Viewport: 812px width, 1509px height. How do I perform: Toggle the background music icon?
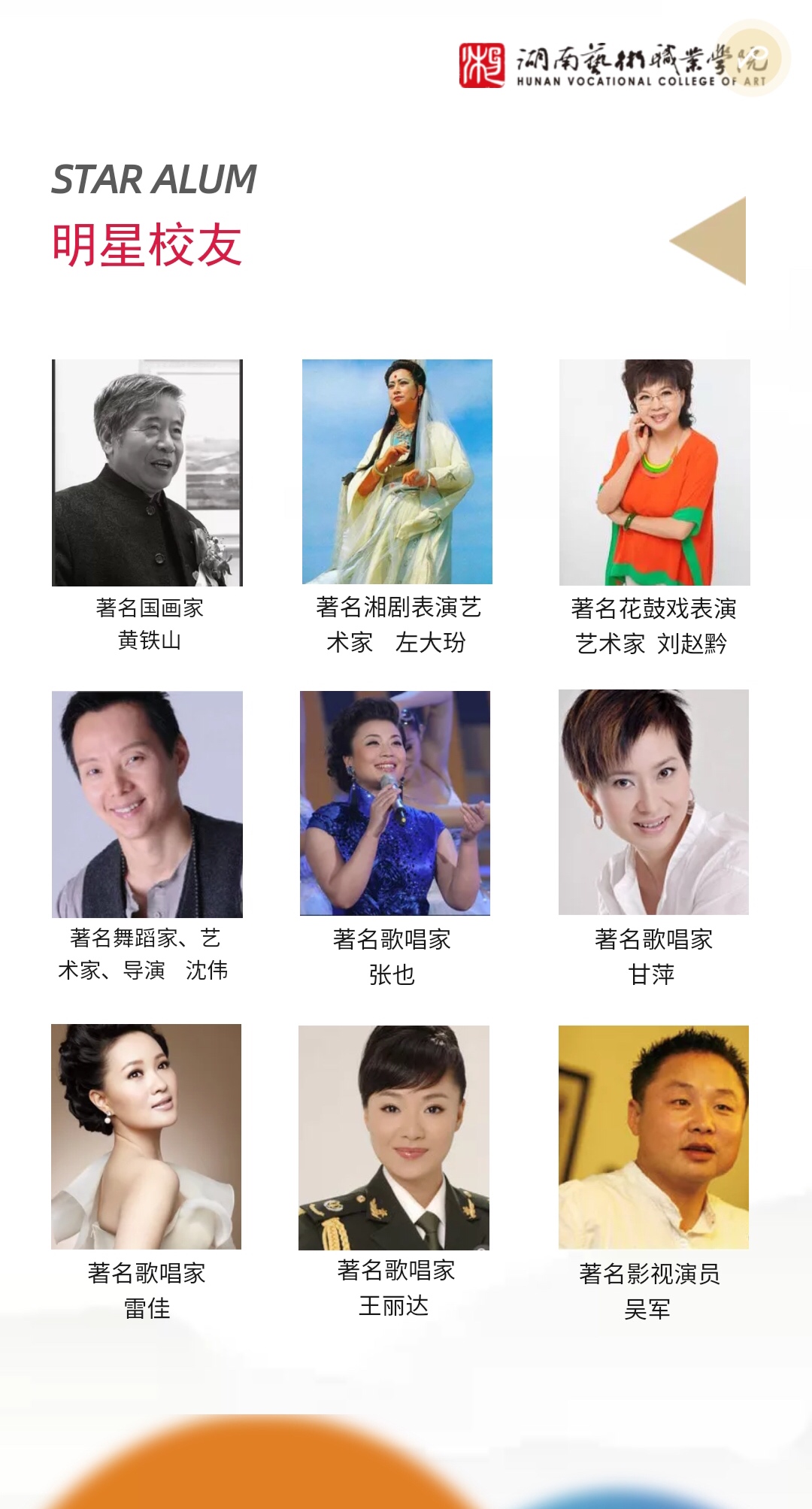tap(752, 58)
